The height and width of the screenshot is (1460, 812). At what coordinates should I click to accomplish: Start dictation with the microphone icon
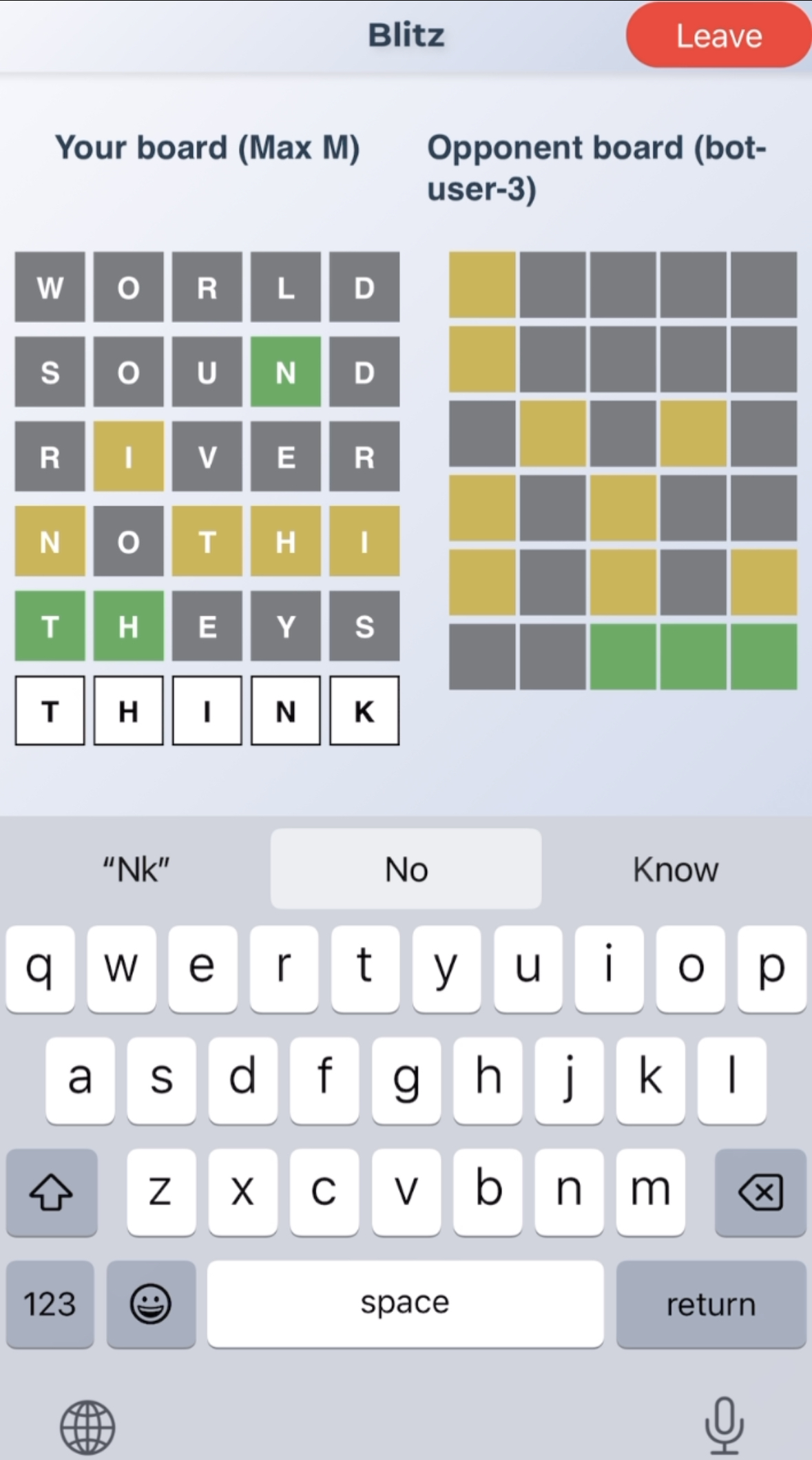pos(725,1426)
